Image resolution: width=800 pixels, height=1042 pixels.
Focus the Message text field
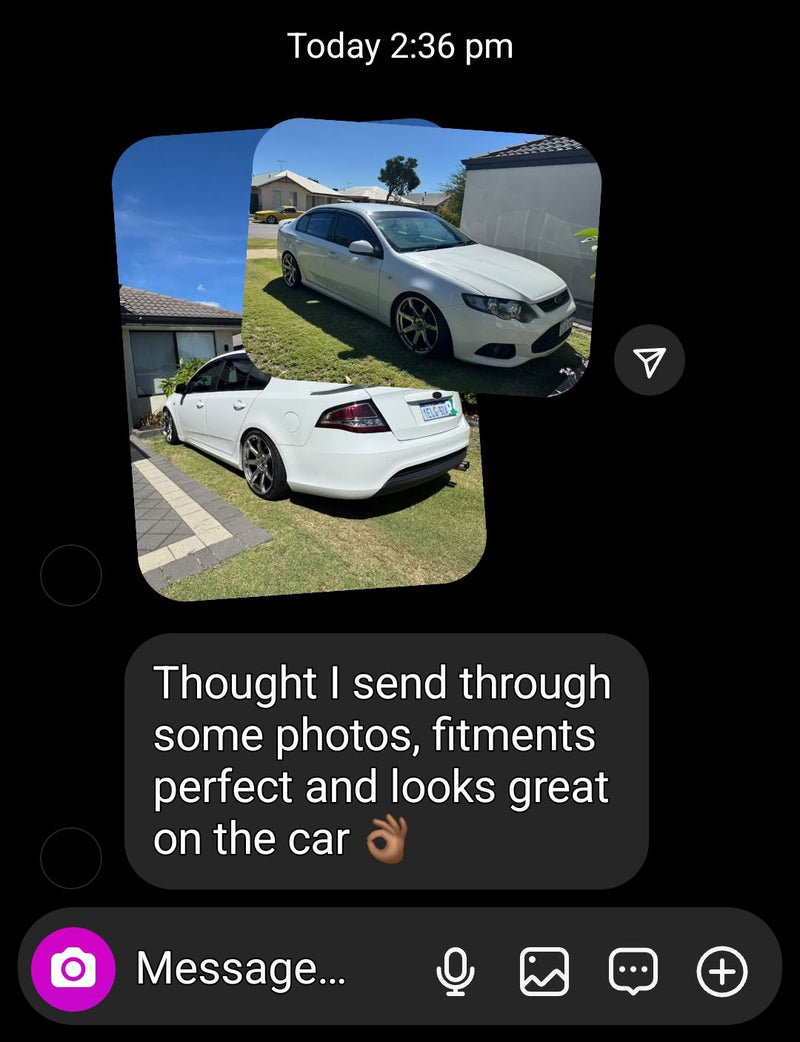point(260,969)
